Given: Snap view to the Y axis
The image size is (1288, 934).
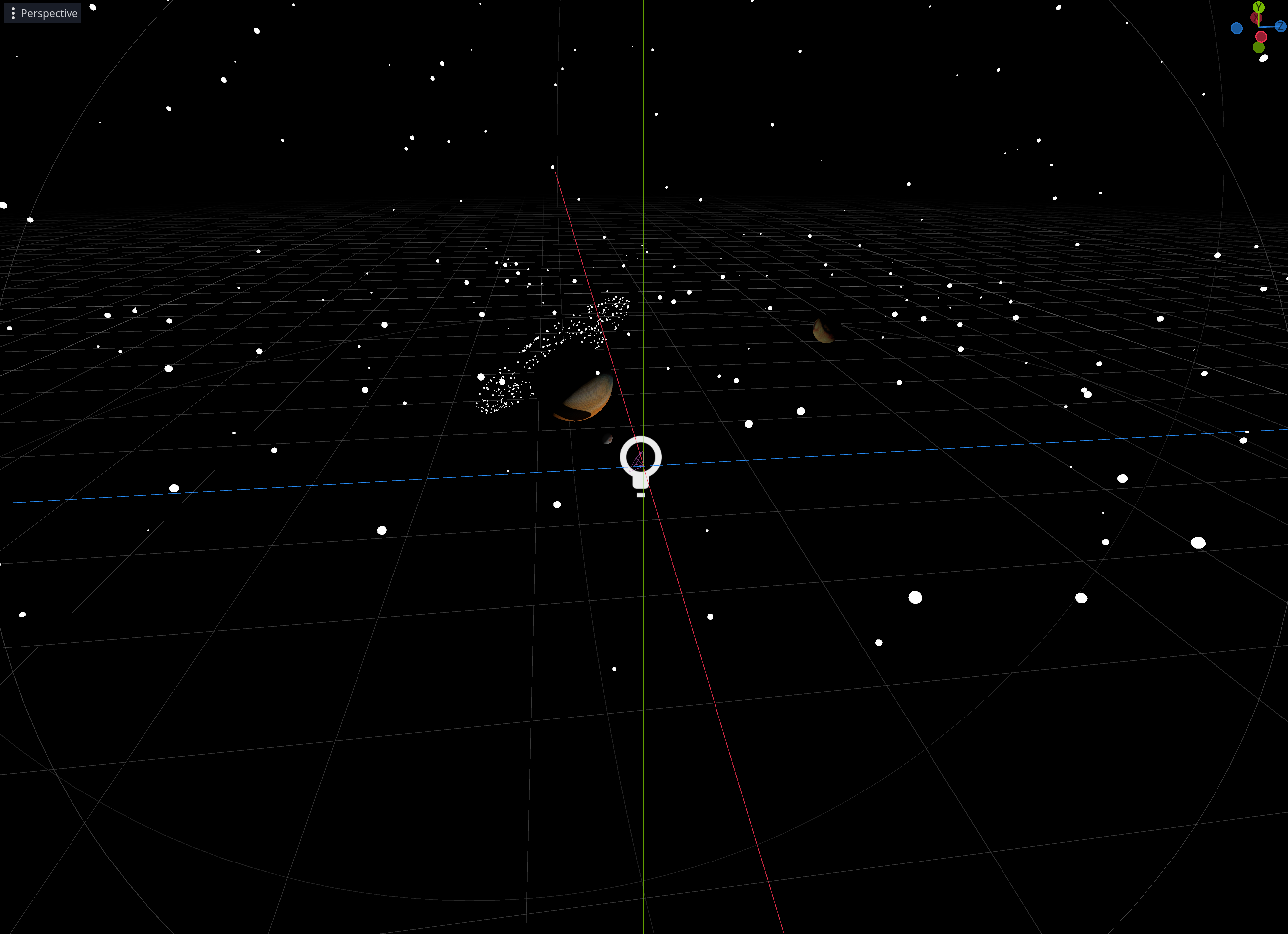Looking at the screenshot, I should click(x=1259, y=7).
